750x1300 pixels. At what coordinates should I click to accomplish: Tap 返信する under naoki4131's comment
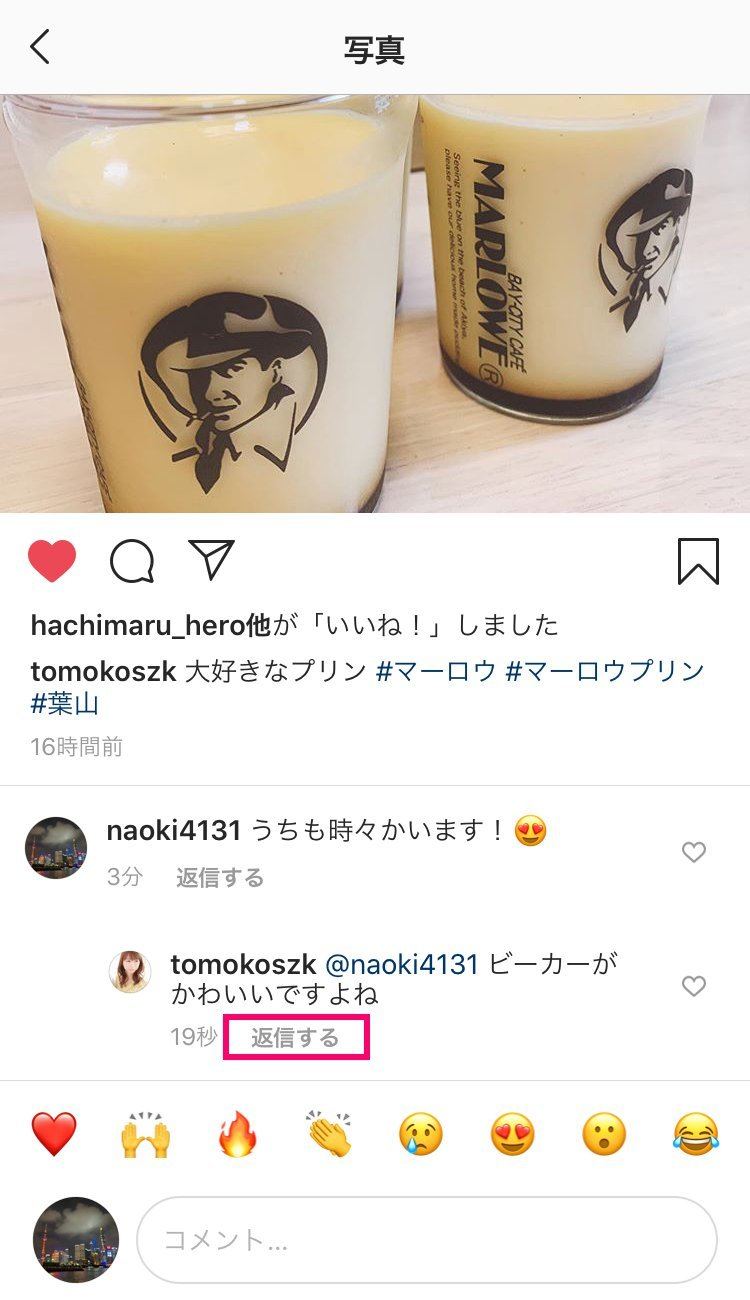pyautogui.click(x=220, y=877)
